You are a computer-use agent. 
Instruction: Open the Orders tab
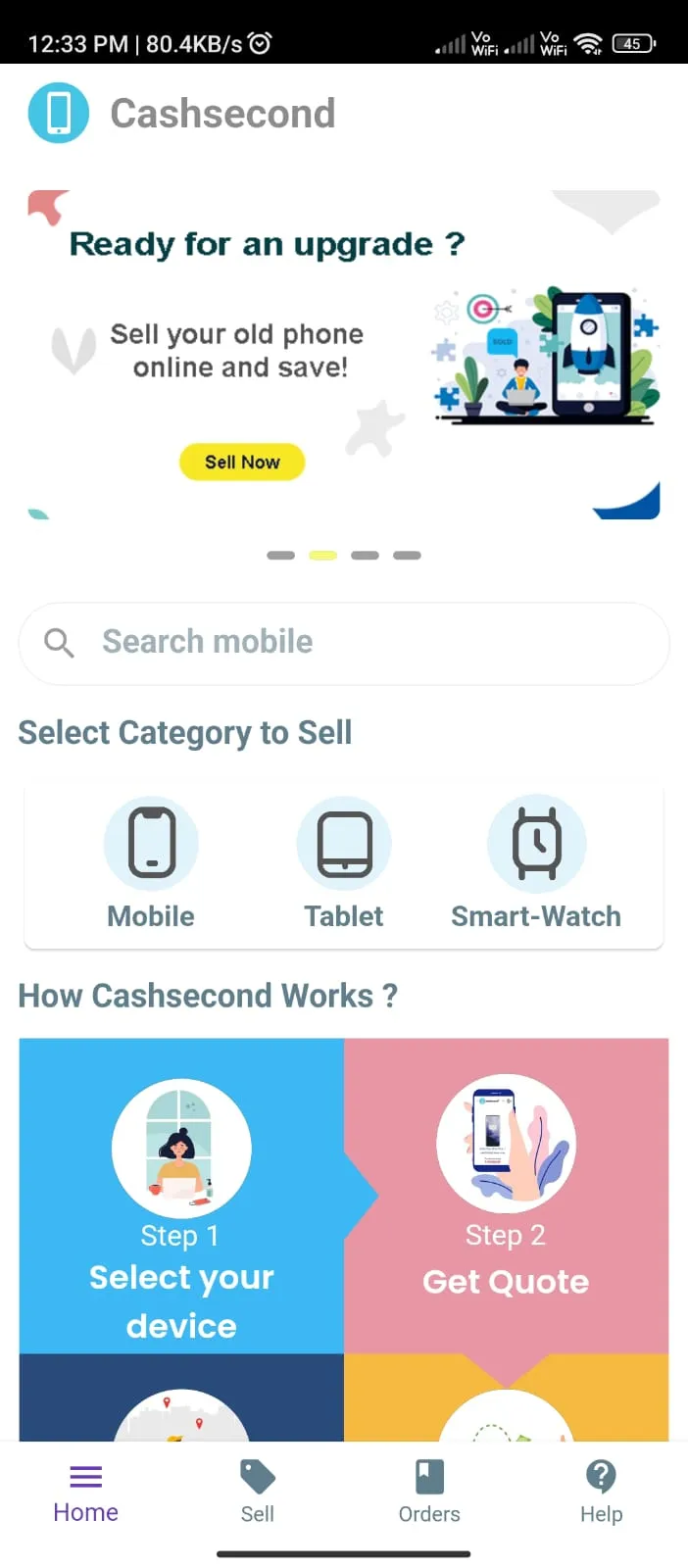coord(429,1492)
